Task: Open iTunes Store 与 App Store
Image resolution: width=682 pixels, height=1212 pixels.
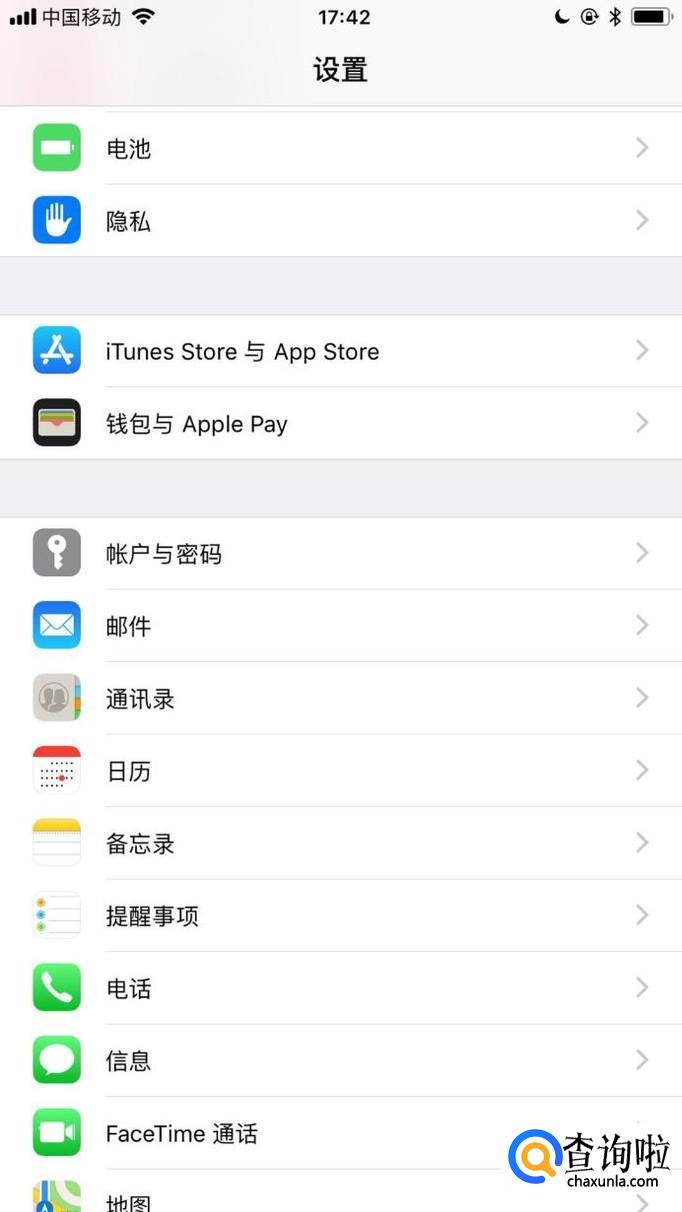Action: pyautogui.click(x=340, y=351)
